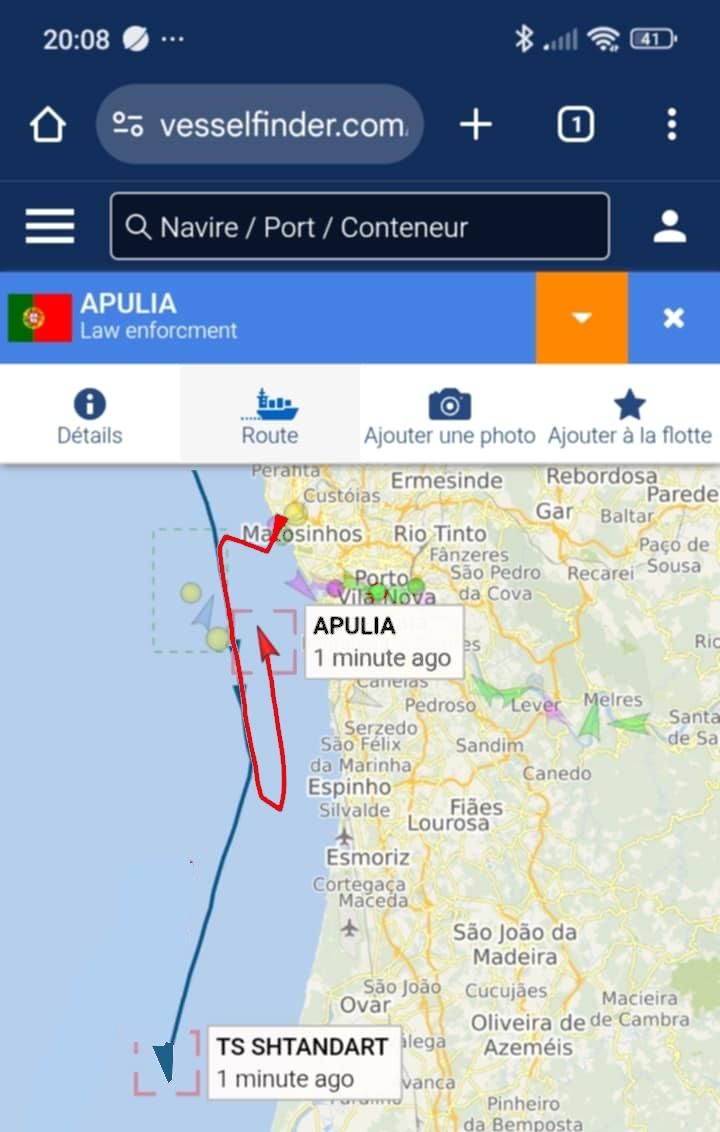
Task: Close the APULIA vessel panel
Action: pos(674,318)
